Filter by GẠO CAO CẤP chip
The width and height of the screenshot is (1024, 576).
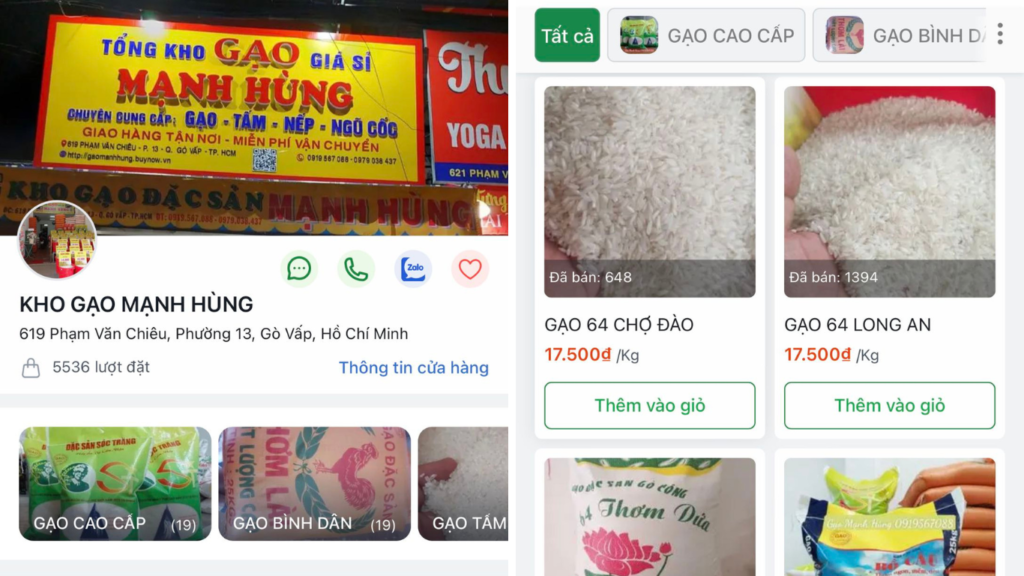(707, 36)
